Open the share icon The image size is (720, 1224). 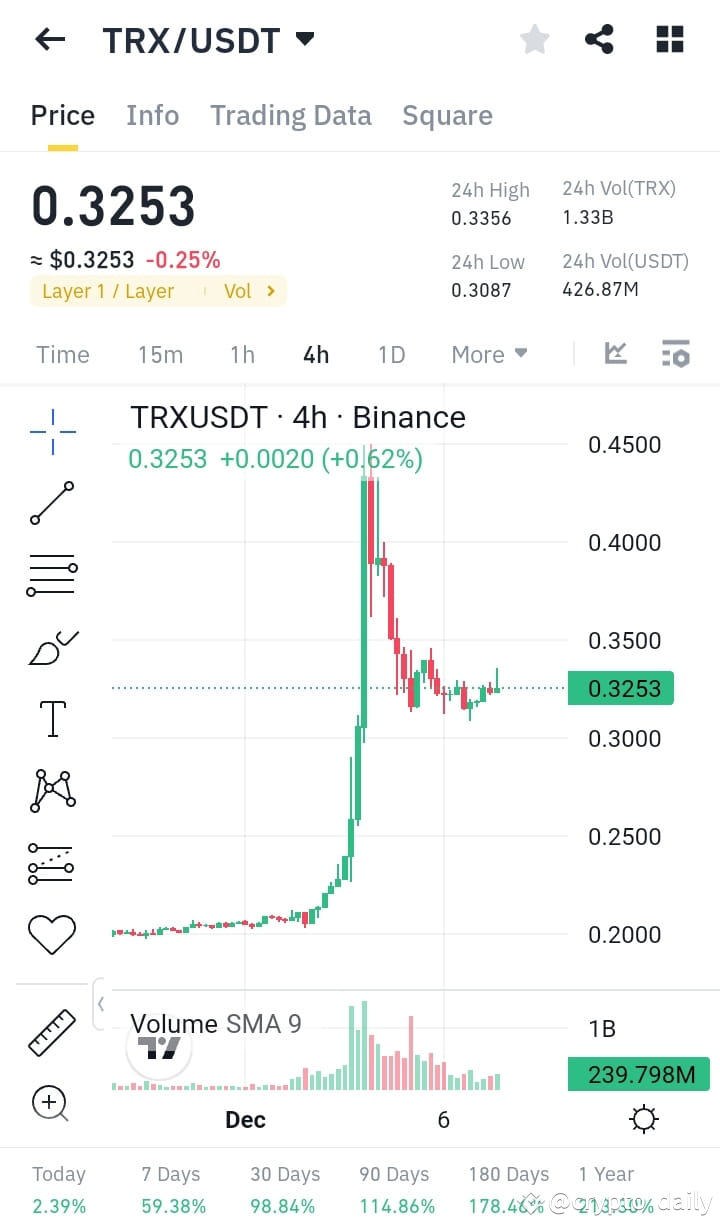click(x=599, y=39)
